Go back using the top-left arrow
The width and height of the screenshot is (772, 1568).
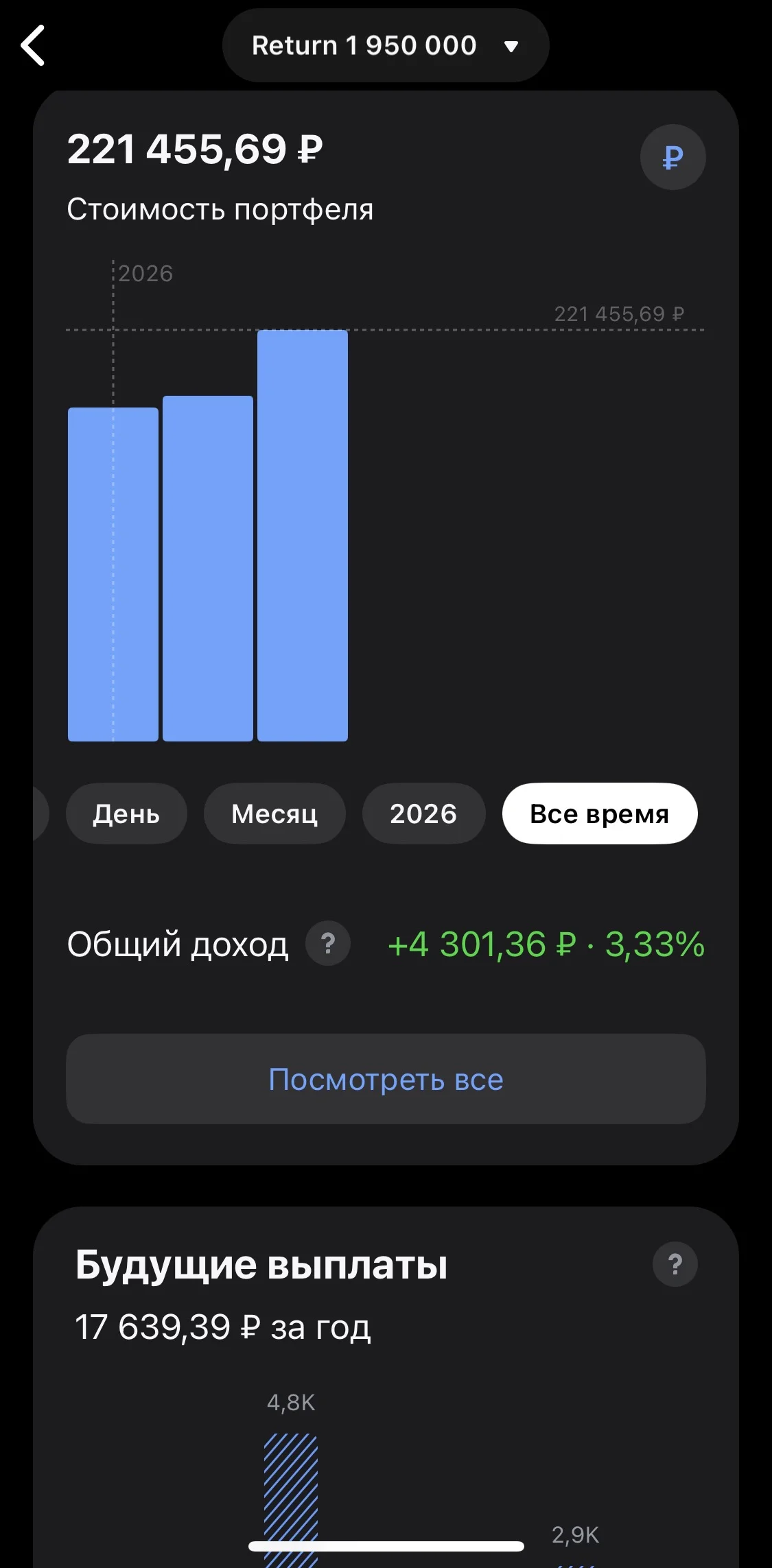(33, 45)
